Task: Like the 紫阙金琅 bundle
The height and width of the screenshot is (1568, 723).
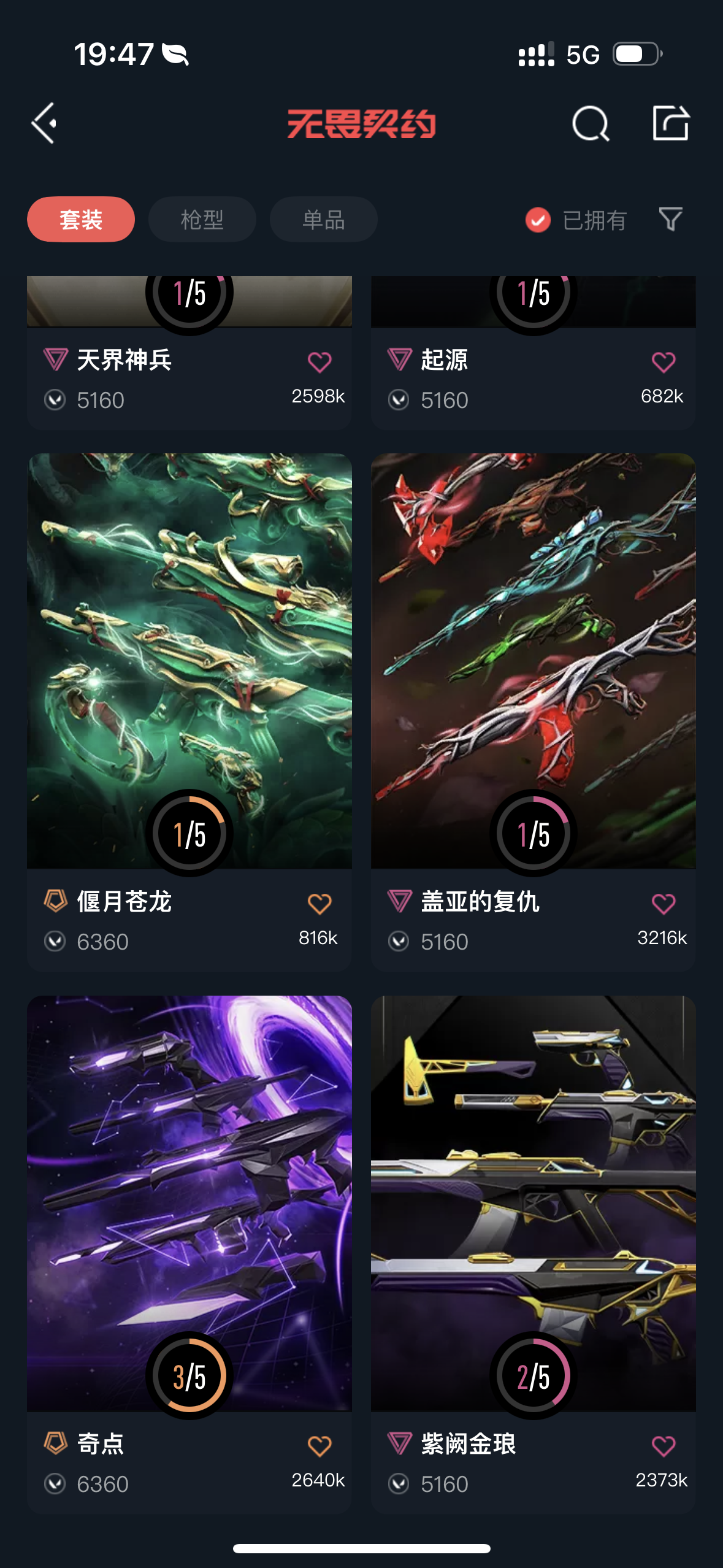Action: pyautogui.click(x=663, y=1446)
